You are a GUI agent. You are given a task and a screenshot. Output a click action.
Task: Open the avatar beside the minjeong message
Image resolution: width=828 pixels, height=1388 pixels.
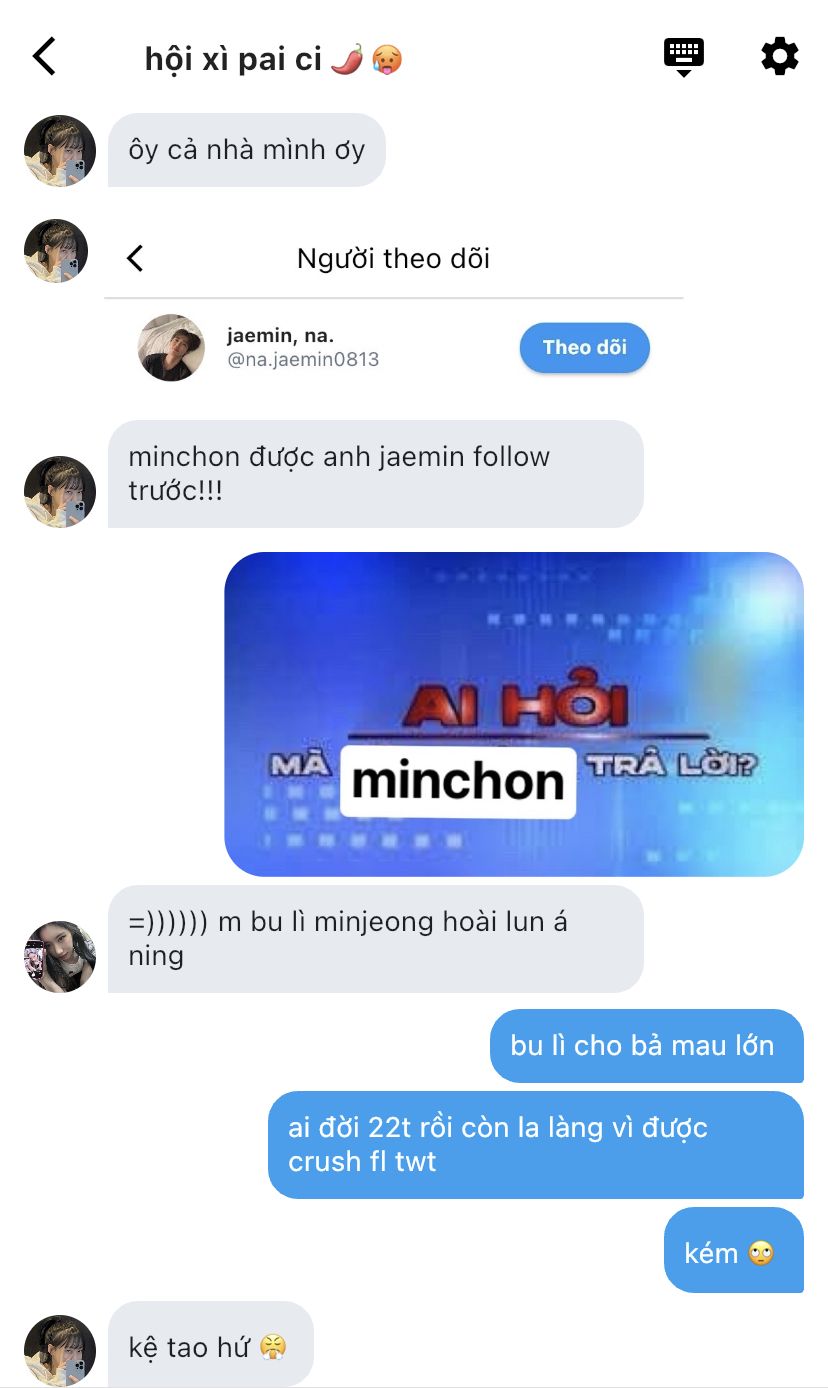coord(60,957)
